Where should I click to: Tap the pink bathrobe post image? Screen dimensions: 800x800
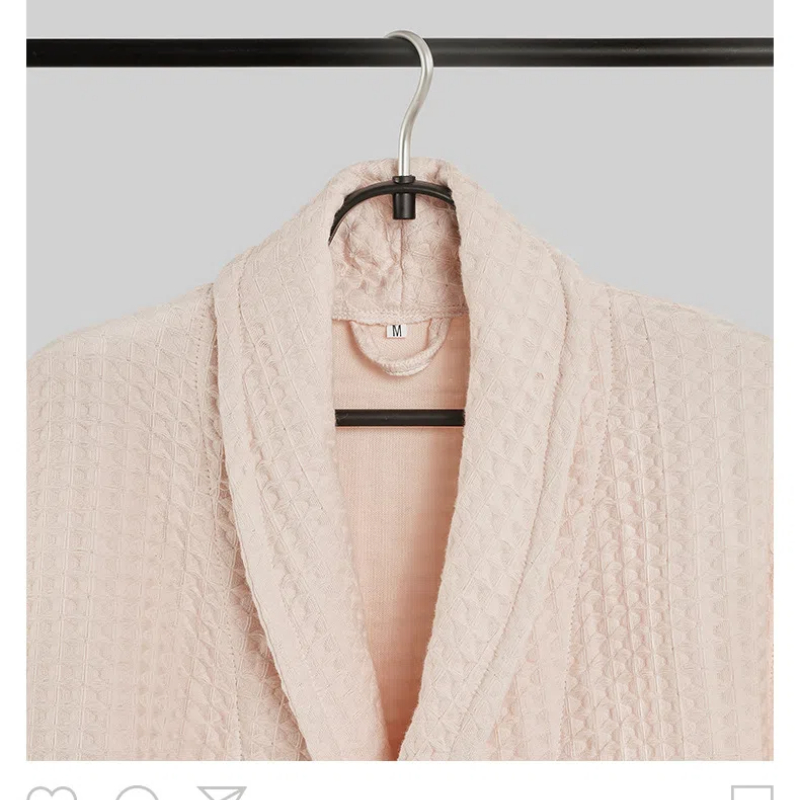pos(400,400)
